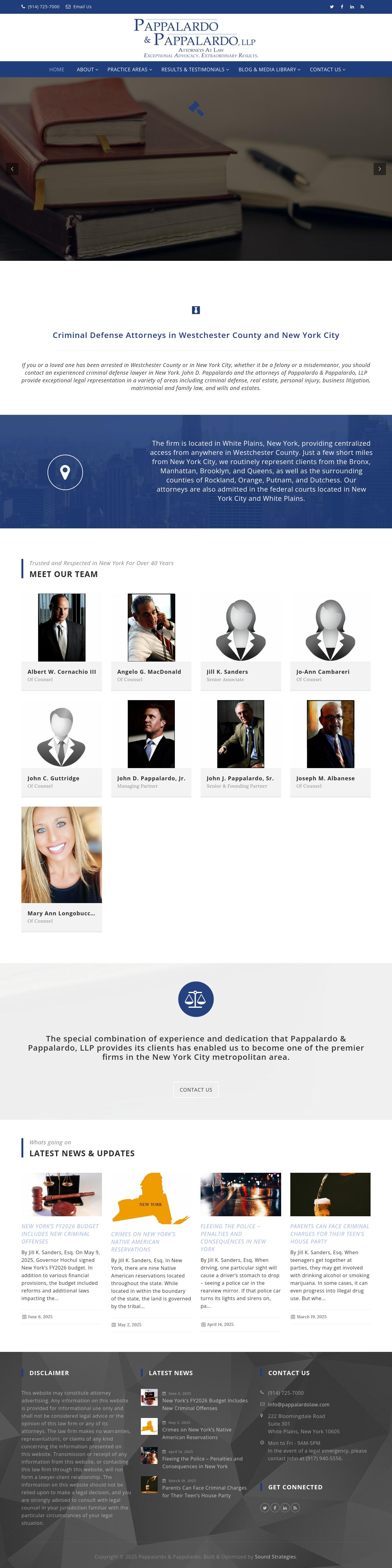Viewport: 392px width, 1568px height.
Task: Expand the About menu
Action: click(87, 69)
